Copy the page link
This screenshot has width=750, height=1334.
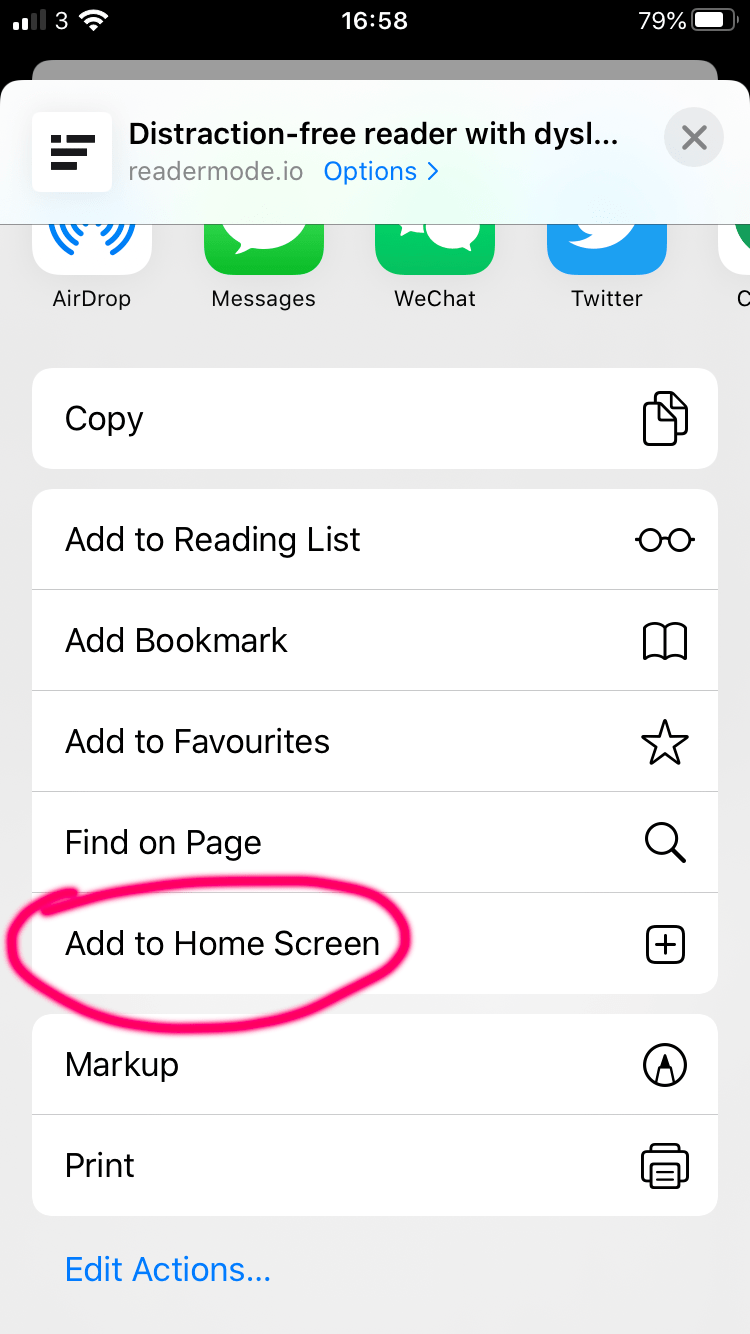pyautogui.click(x=375, y=419)
